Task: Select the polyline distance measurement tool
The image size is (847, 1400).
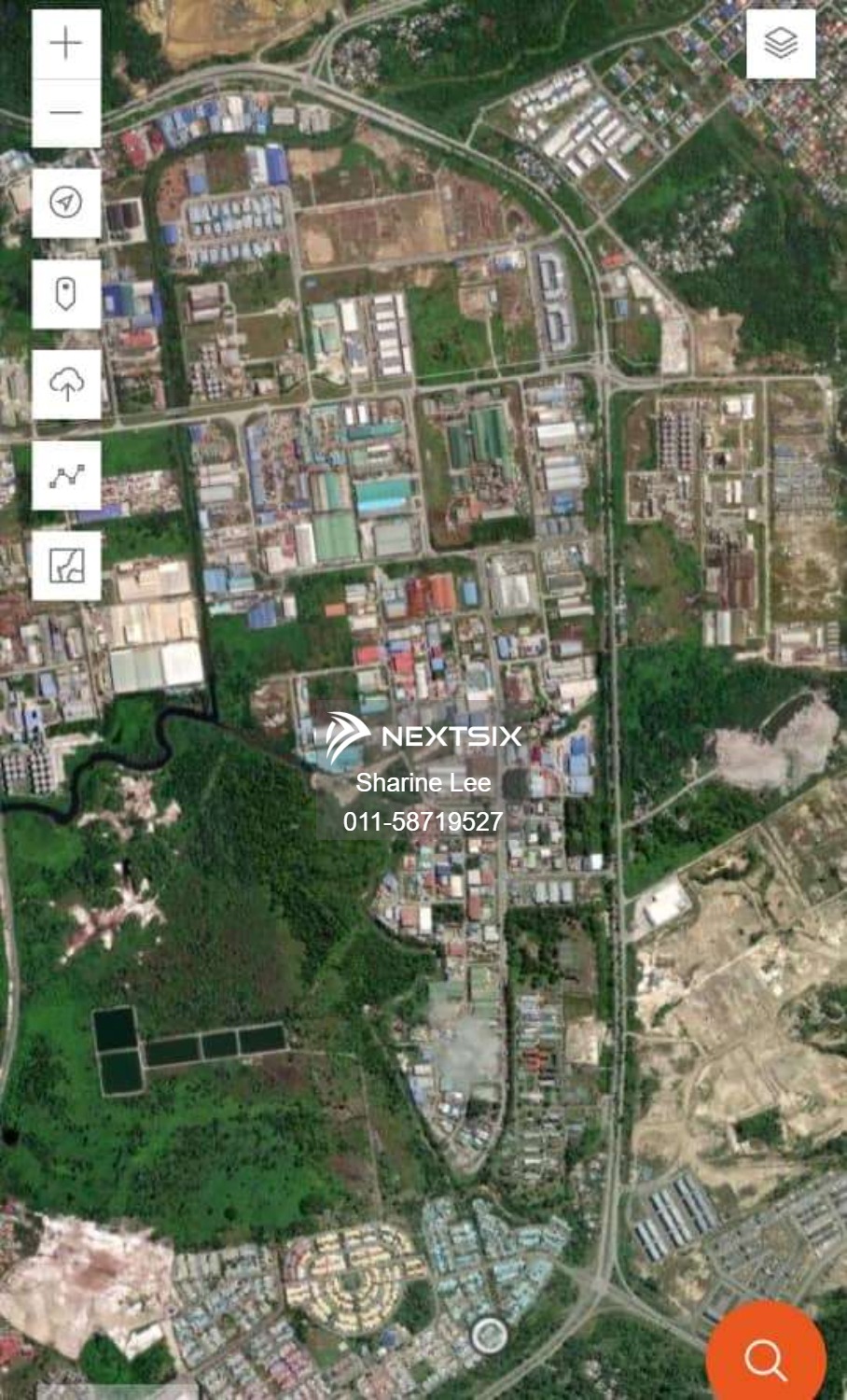Action: pyautogui.click(x=64, y=474)
